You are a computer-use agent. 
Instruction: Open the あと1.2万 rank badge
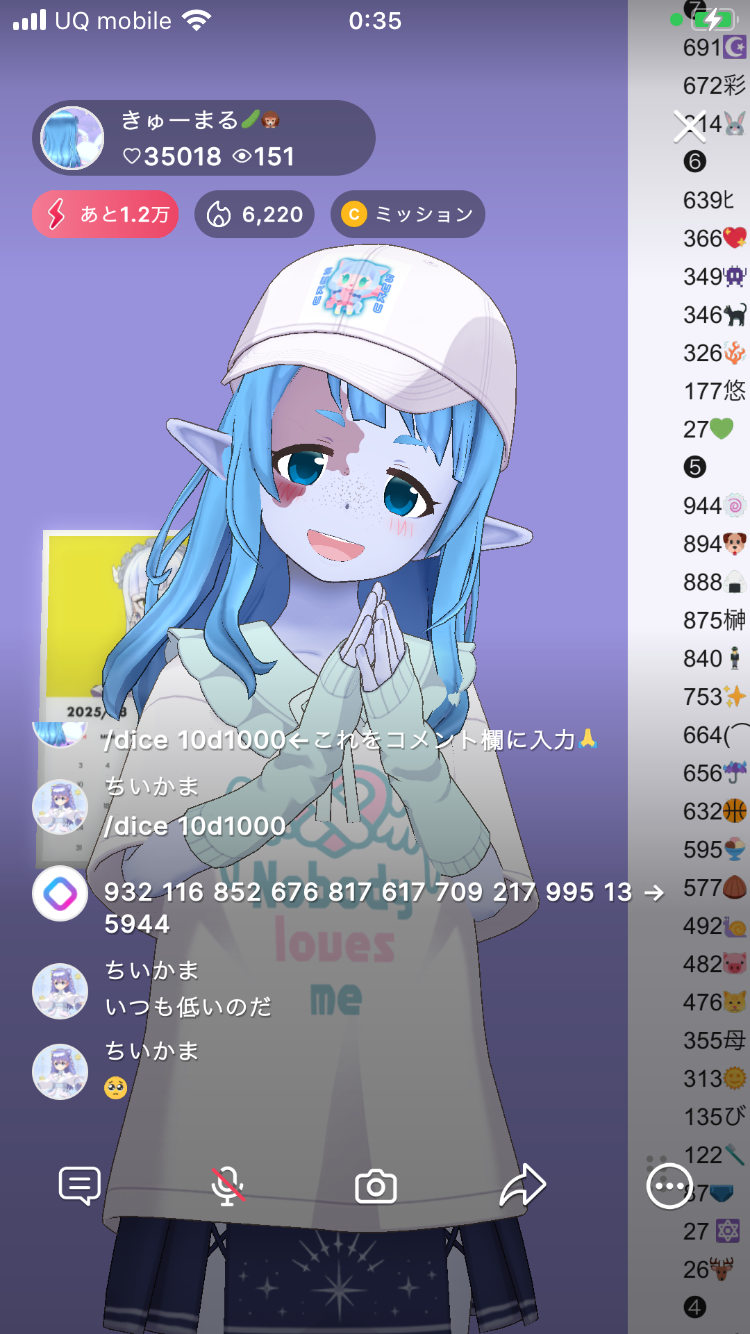point(105,214)
